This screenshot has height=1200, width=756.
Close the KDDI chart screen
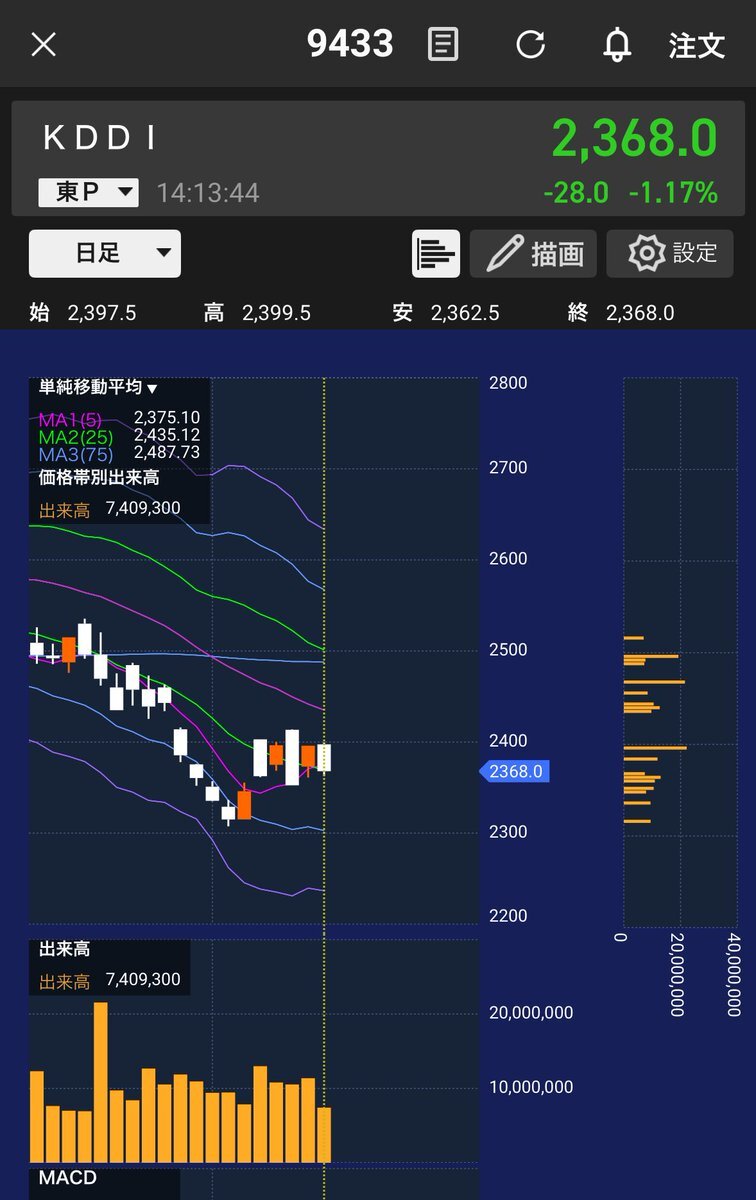[x=44, y=44]
